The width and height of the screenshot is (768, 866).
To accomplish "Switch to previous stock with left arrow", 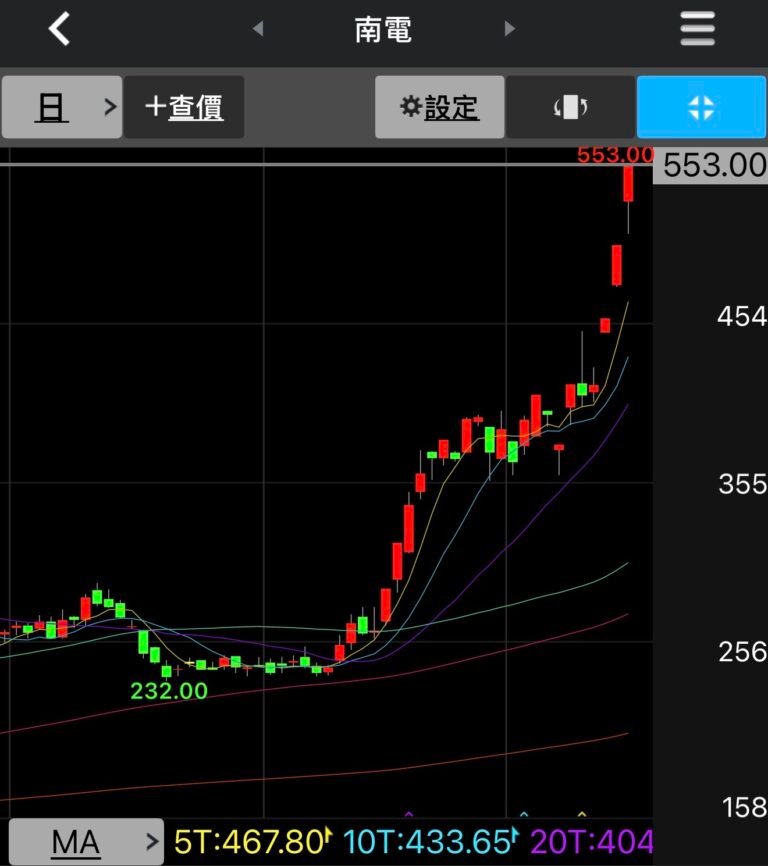I will [x=258, y=29].
